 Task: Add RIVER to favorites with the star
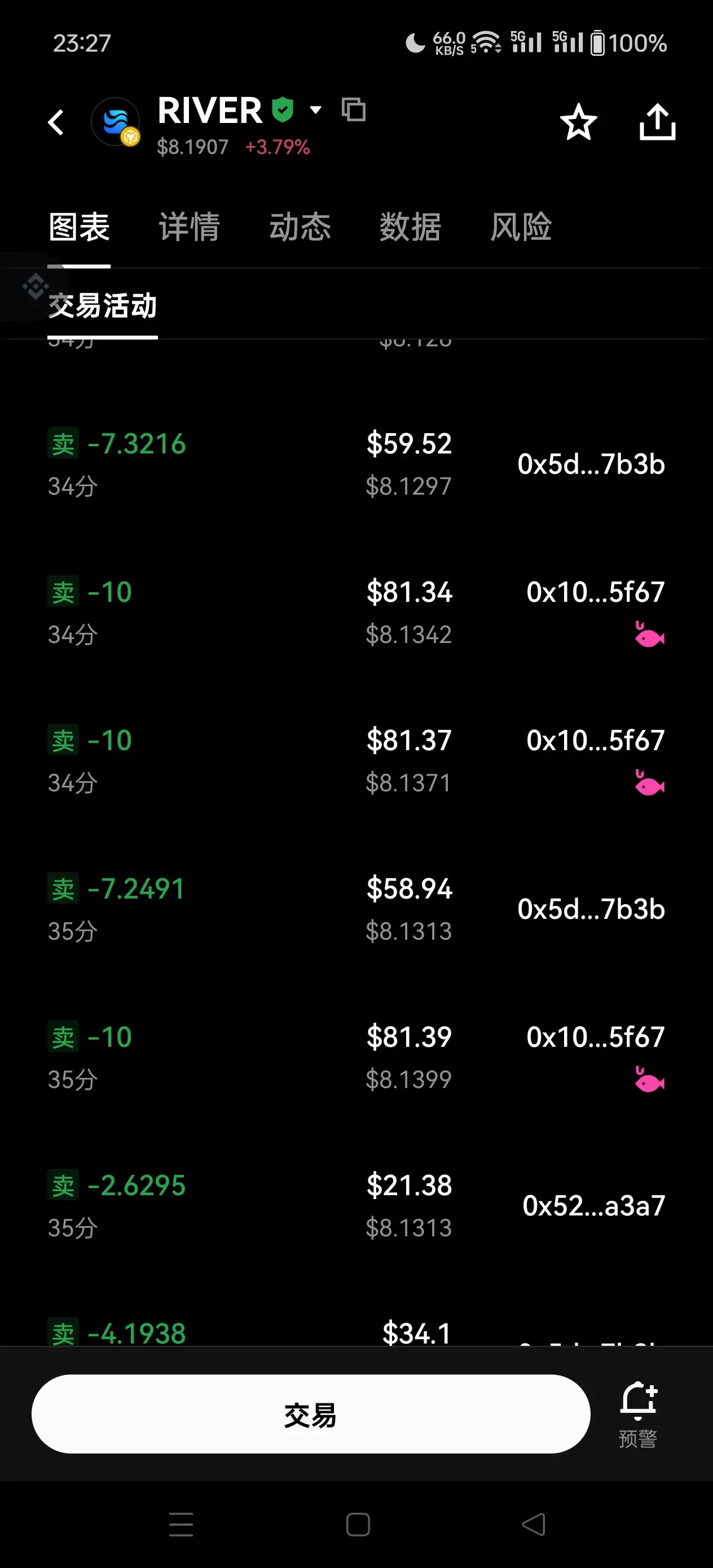click(578, 122)
